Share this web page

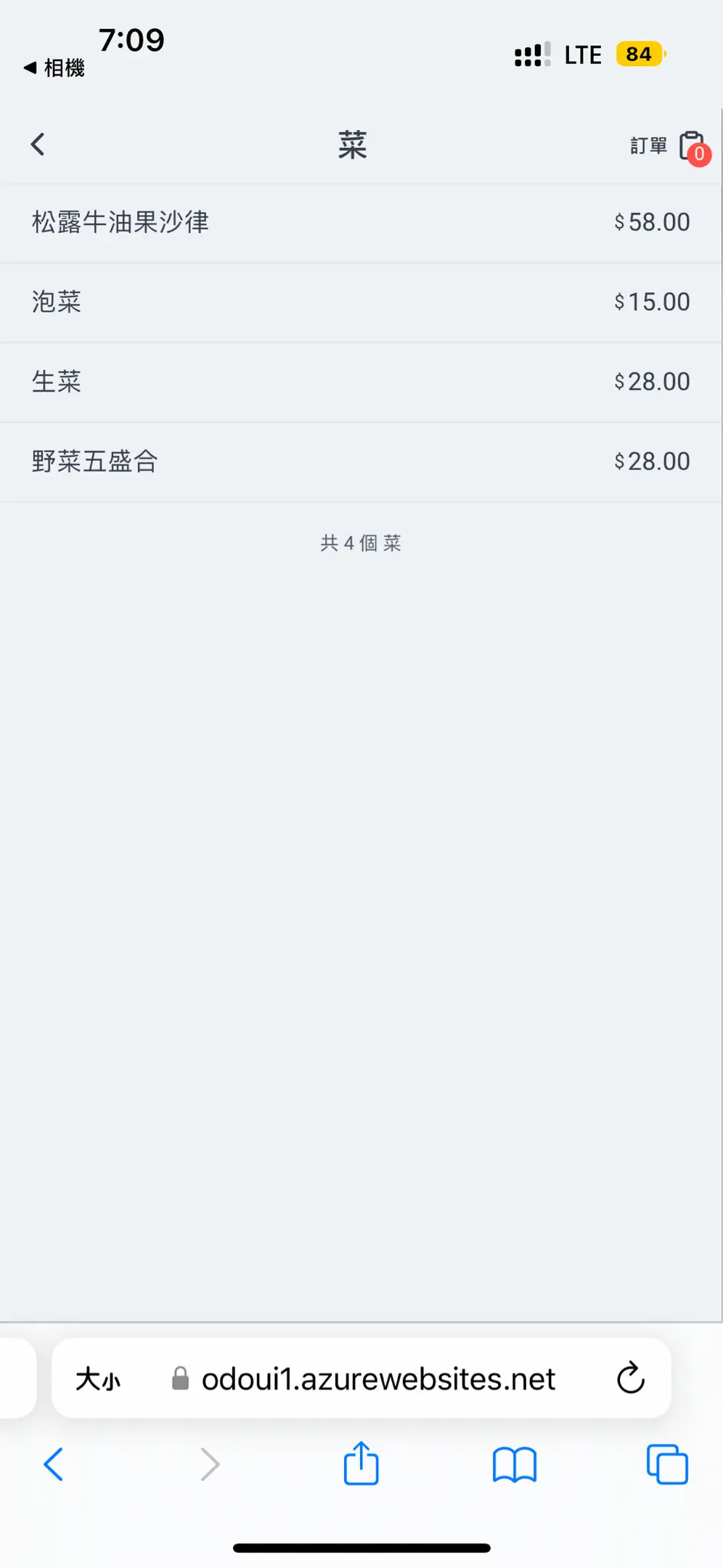tap(361, 1463)
